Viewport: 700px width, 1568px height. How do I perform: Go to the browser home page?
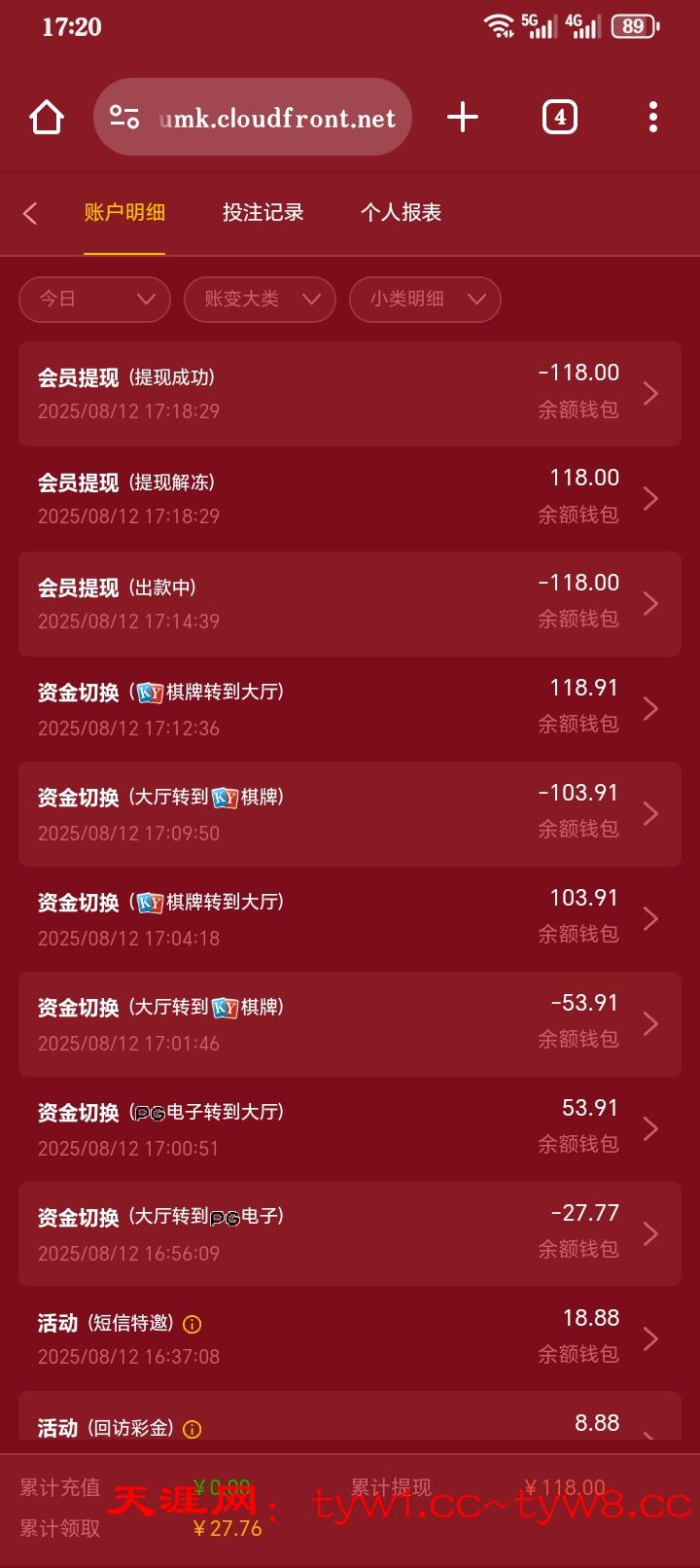(x=47, y=118)
